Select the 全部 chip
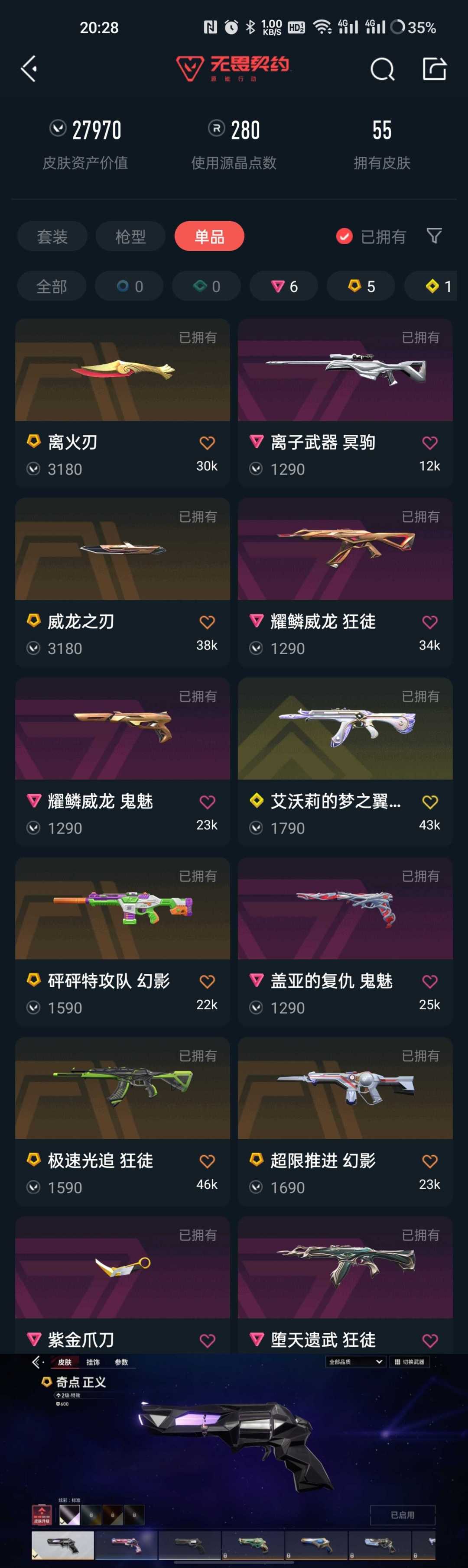 coord(52,286)
